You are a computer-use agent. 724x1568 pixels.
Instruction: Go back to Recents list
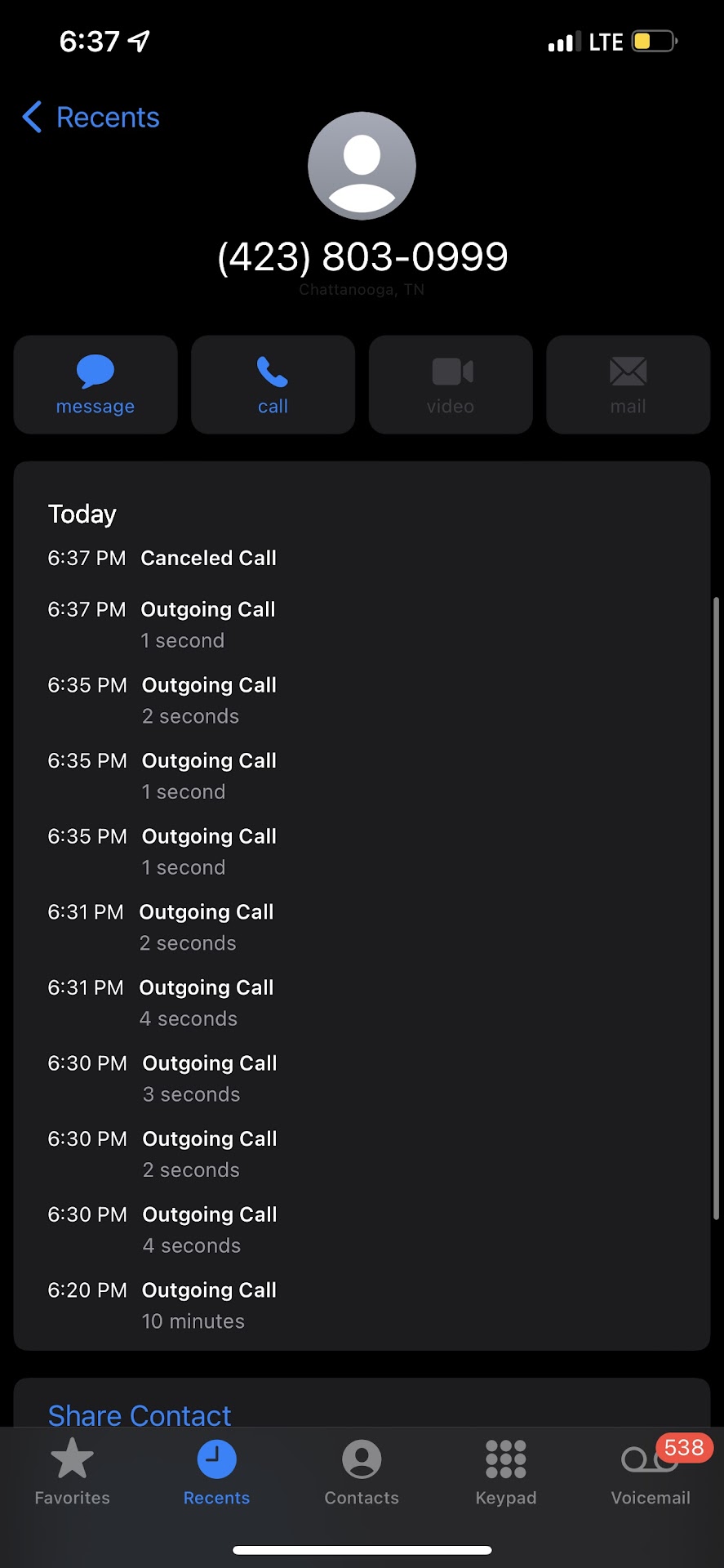pos(91,118)
